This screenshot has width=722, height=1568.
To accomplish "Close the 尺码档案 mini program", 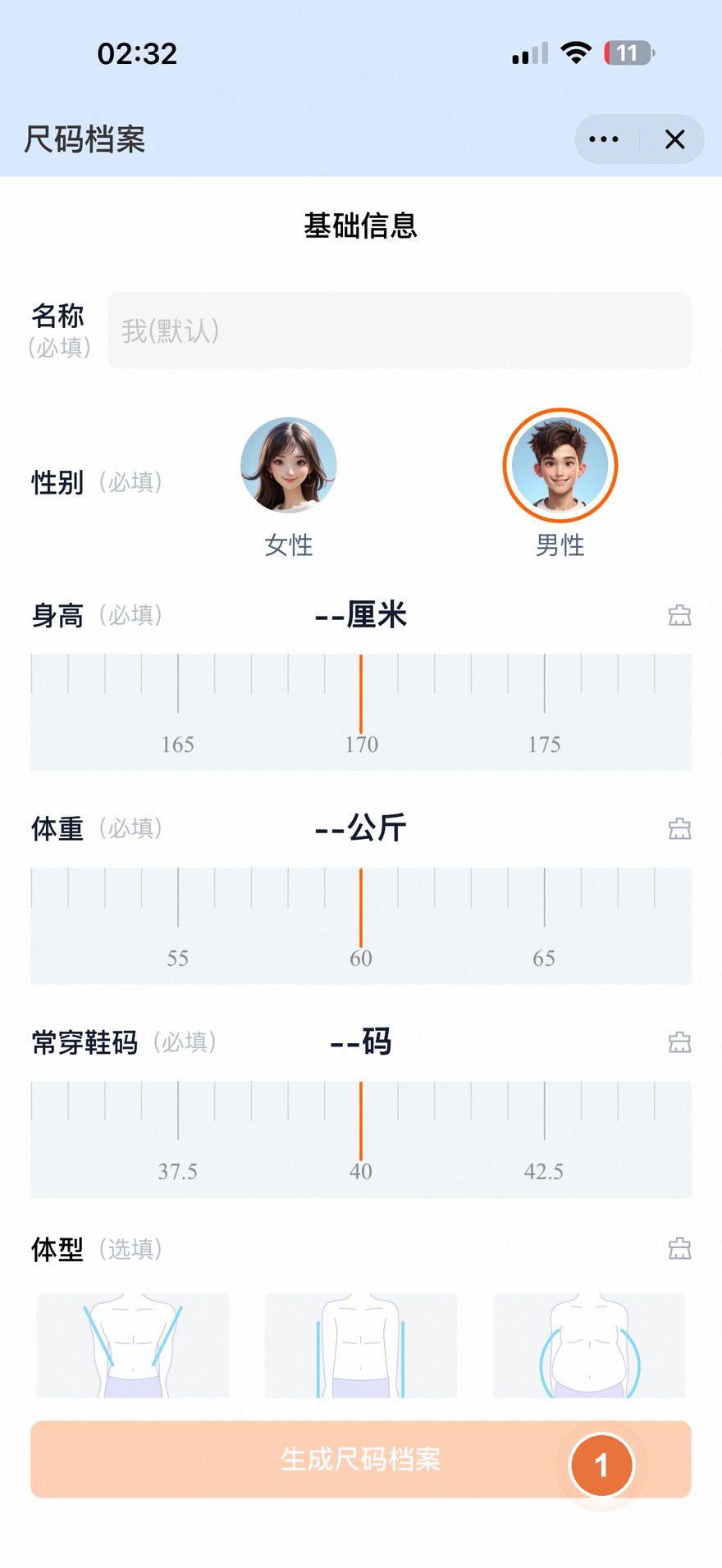I will tap(674, 139).
